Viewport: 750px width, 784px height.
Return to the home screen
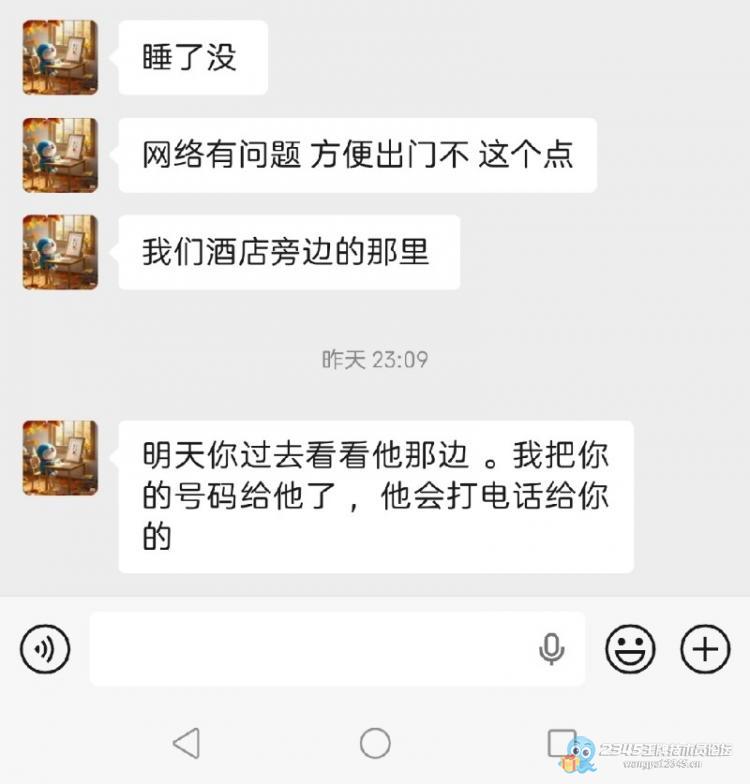375,743
